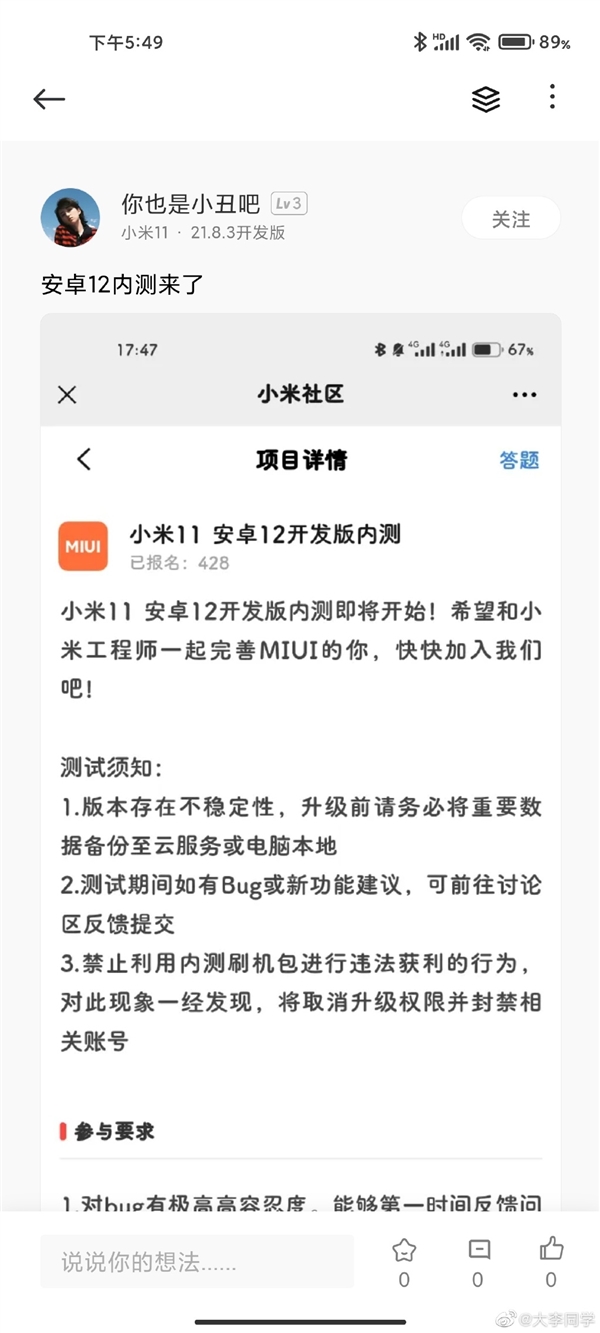The height and width of the screenshot is (1333, 600).
Task: Like this post with the thumbs-up
Action: pyautogui.click(x=551, y=1250)
